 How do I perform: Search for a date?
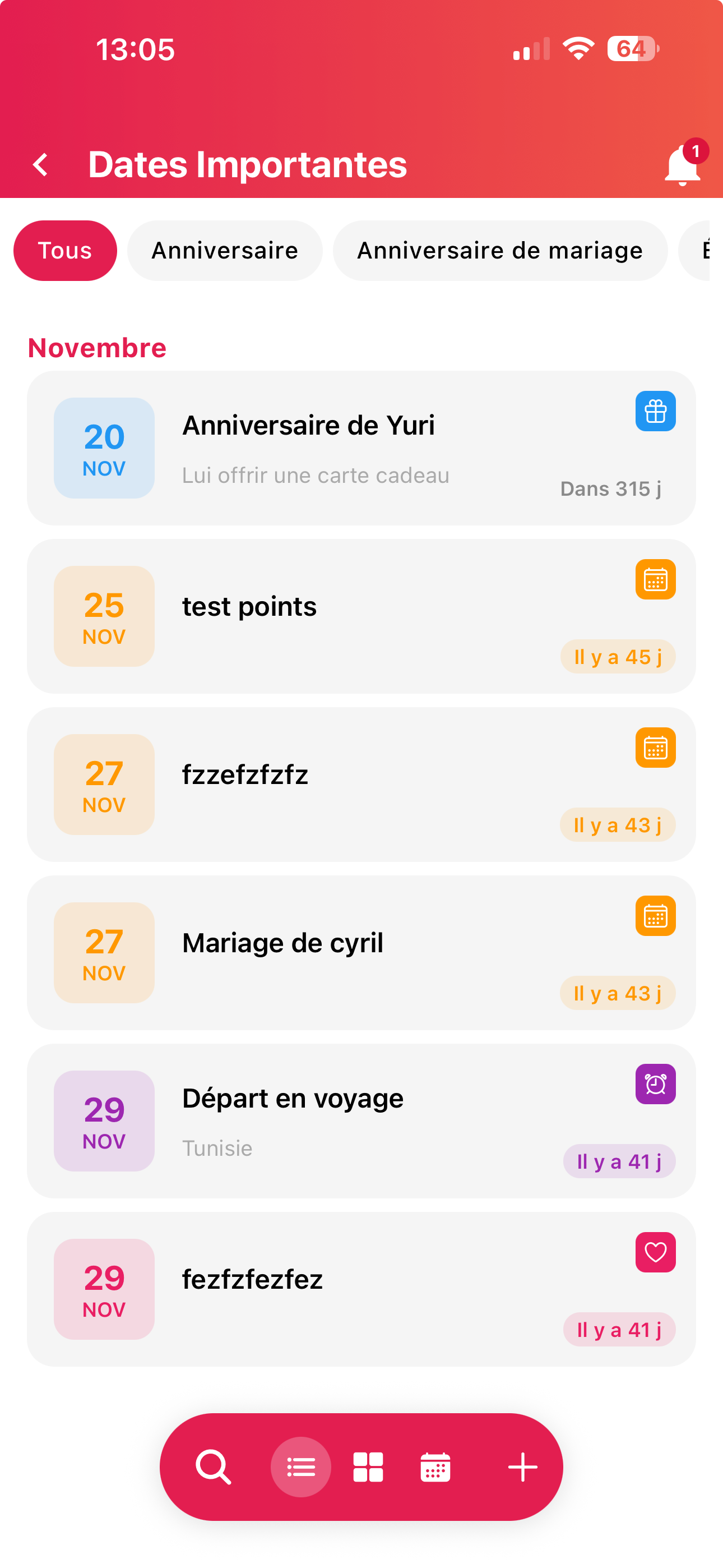[213, 1467]
